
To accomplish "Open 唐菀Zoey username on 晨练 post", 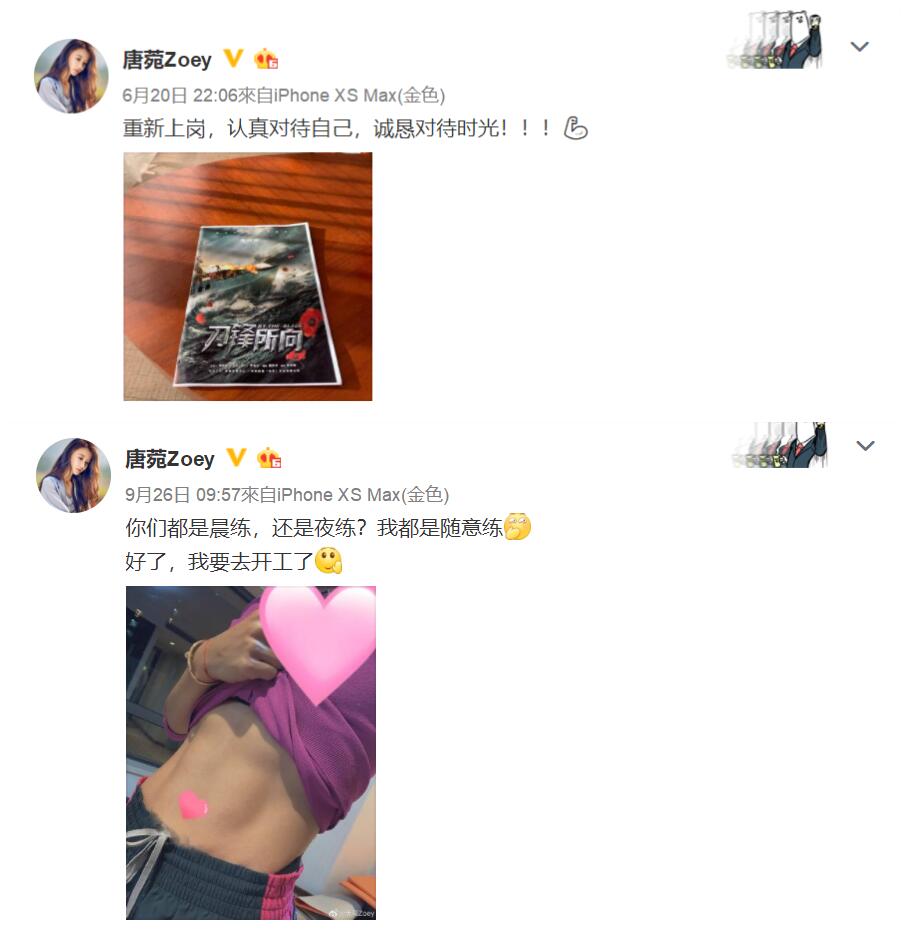I will 169,459.
